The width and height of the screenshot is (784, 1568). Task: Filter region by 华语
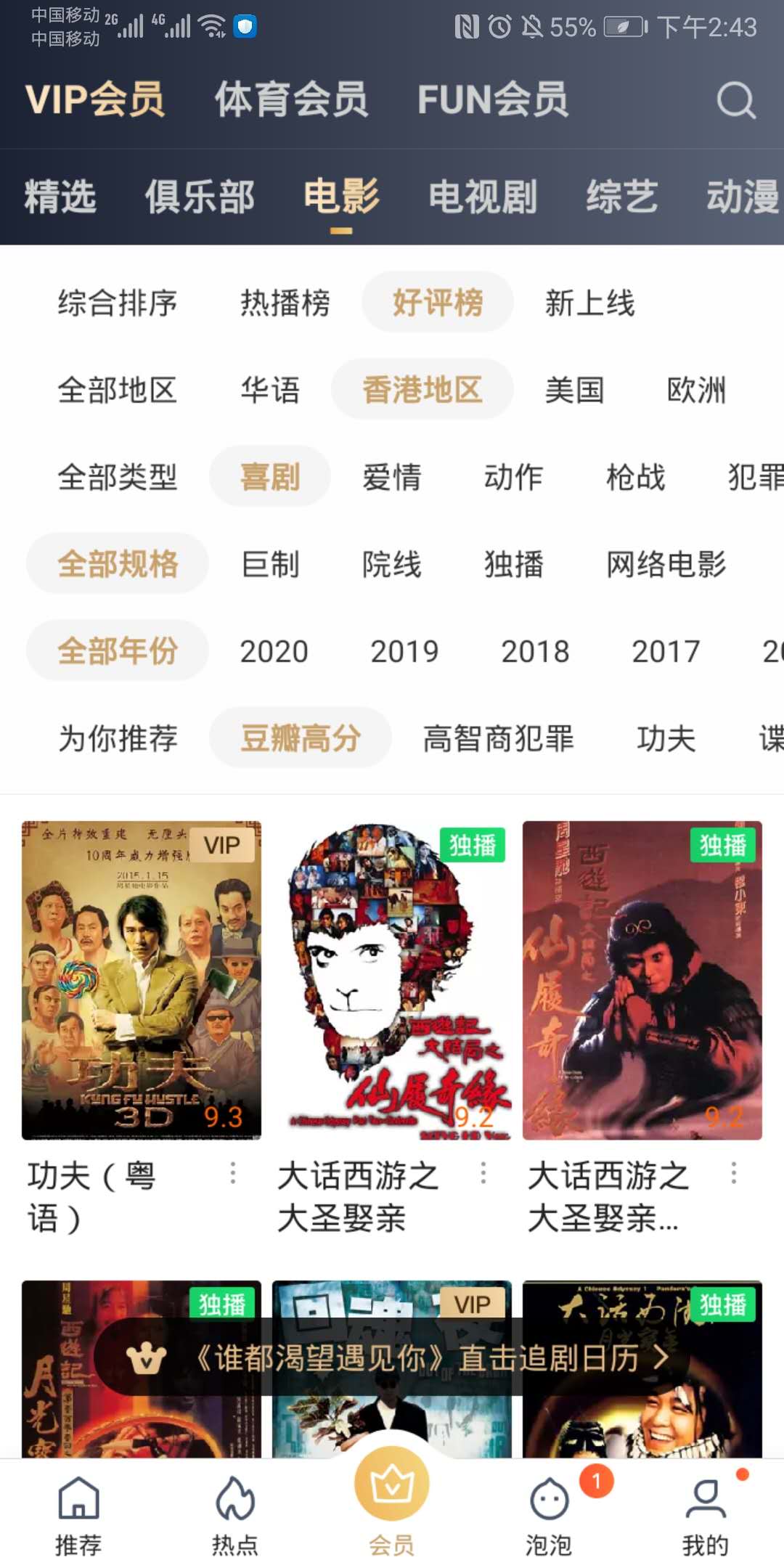click(270, 390)
